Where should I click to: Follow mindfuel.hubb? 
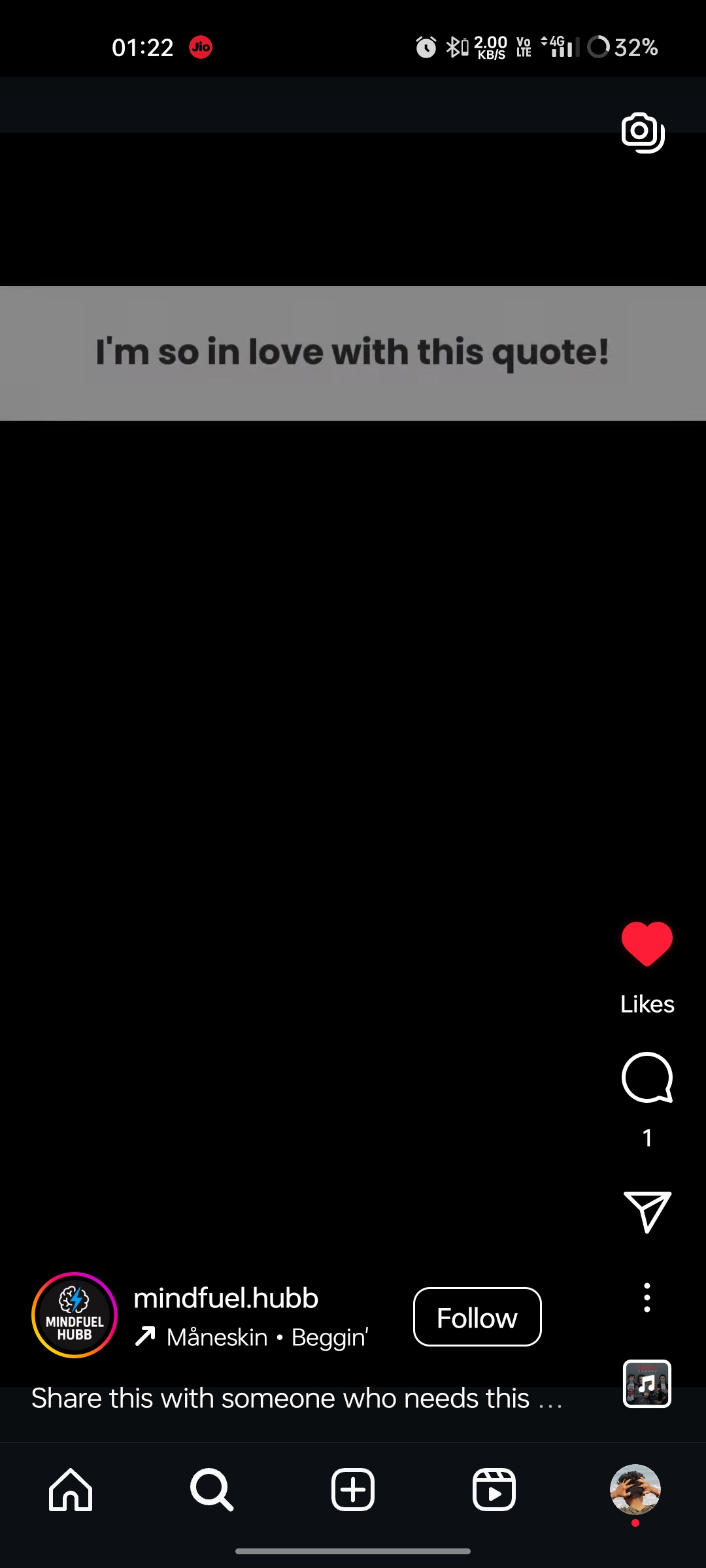[x=477, y=1317]
